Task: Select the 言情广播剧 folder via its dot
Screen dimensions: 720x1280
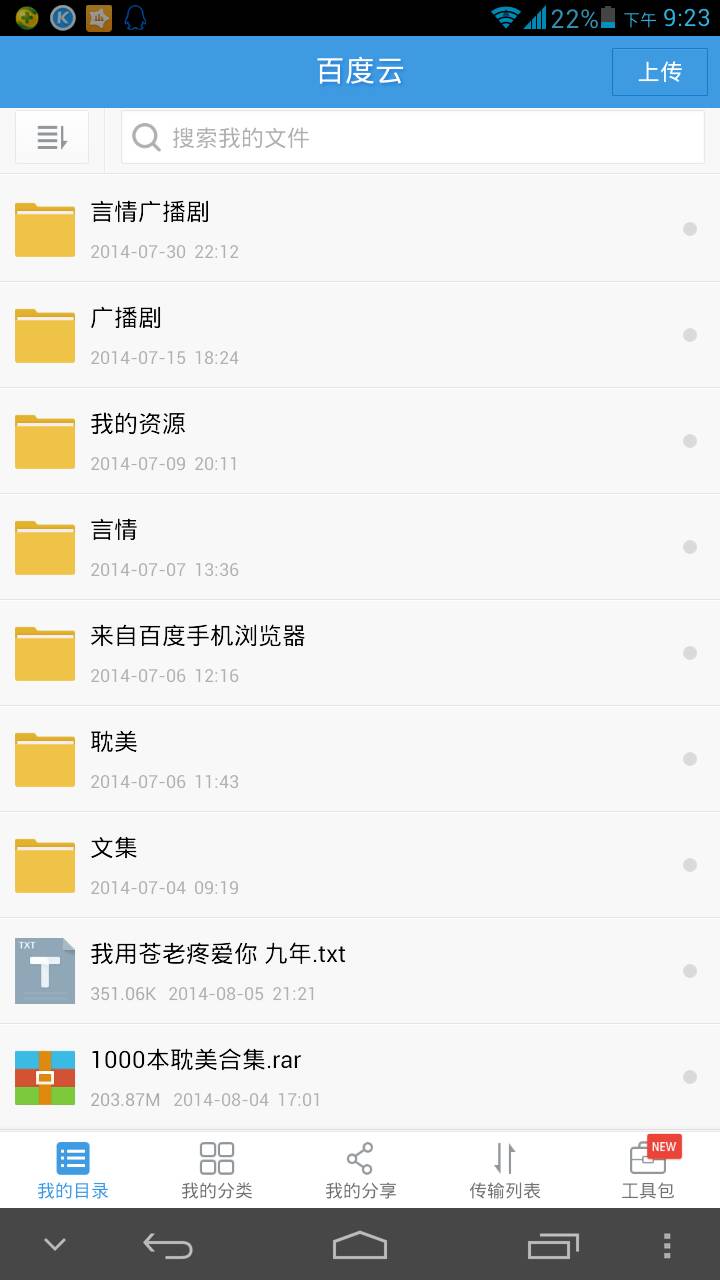Action: click(x=689, y=229)
